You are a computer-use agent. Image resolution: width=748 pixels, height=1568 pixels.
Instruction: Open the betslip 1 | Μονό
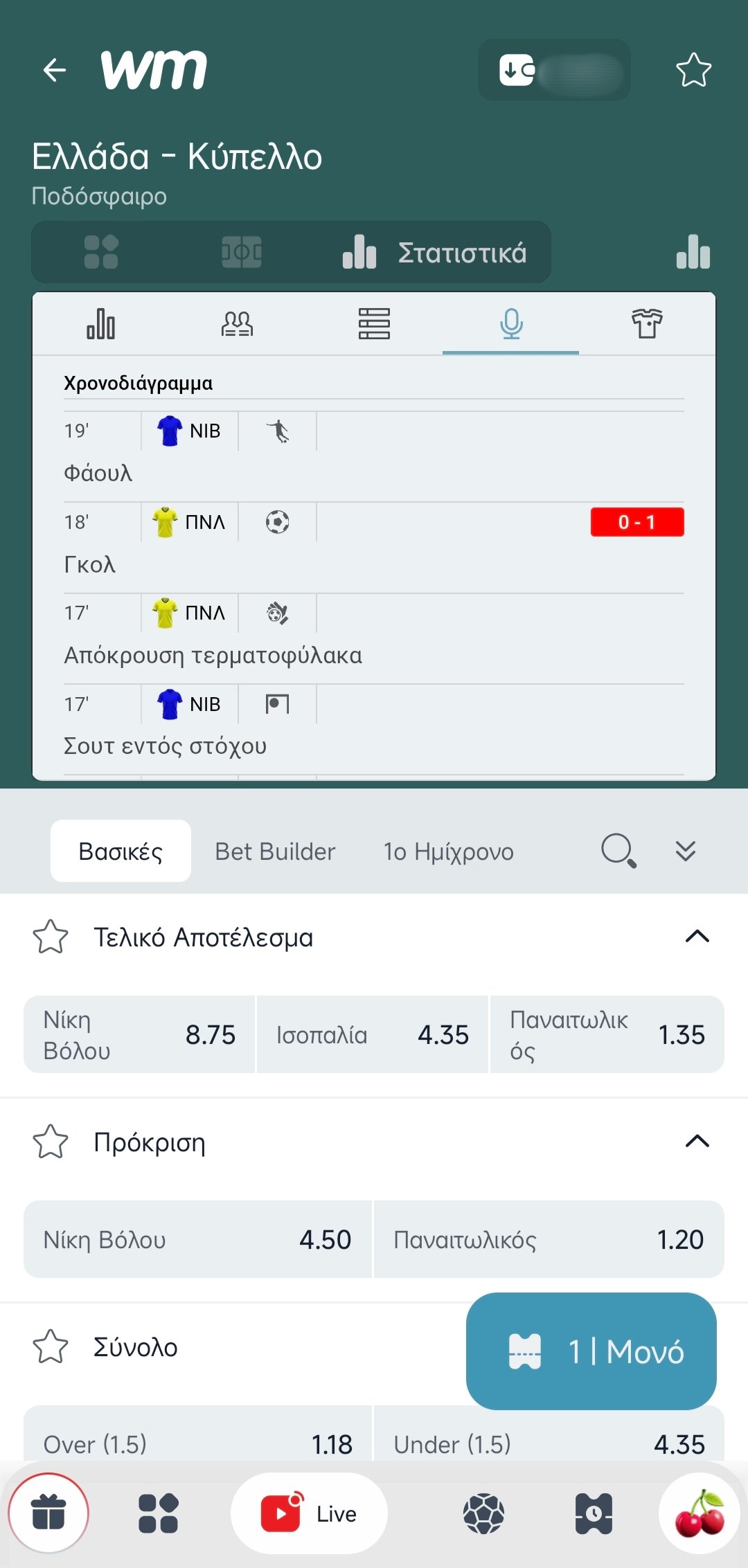click(591, 1351)
